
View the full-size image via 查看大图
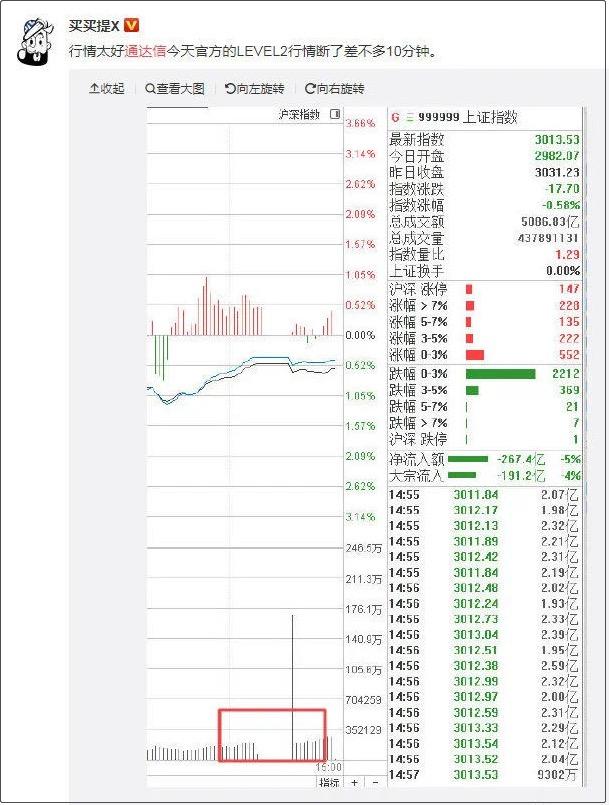point(175,89)
